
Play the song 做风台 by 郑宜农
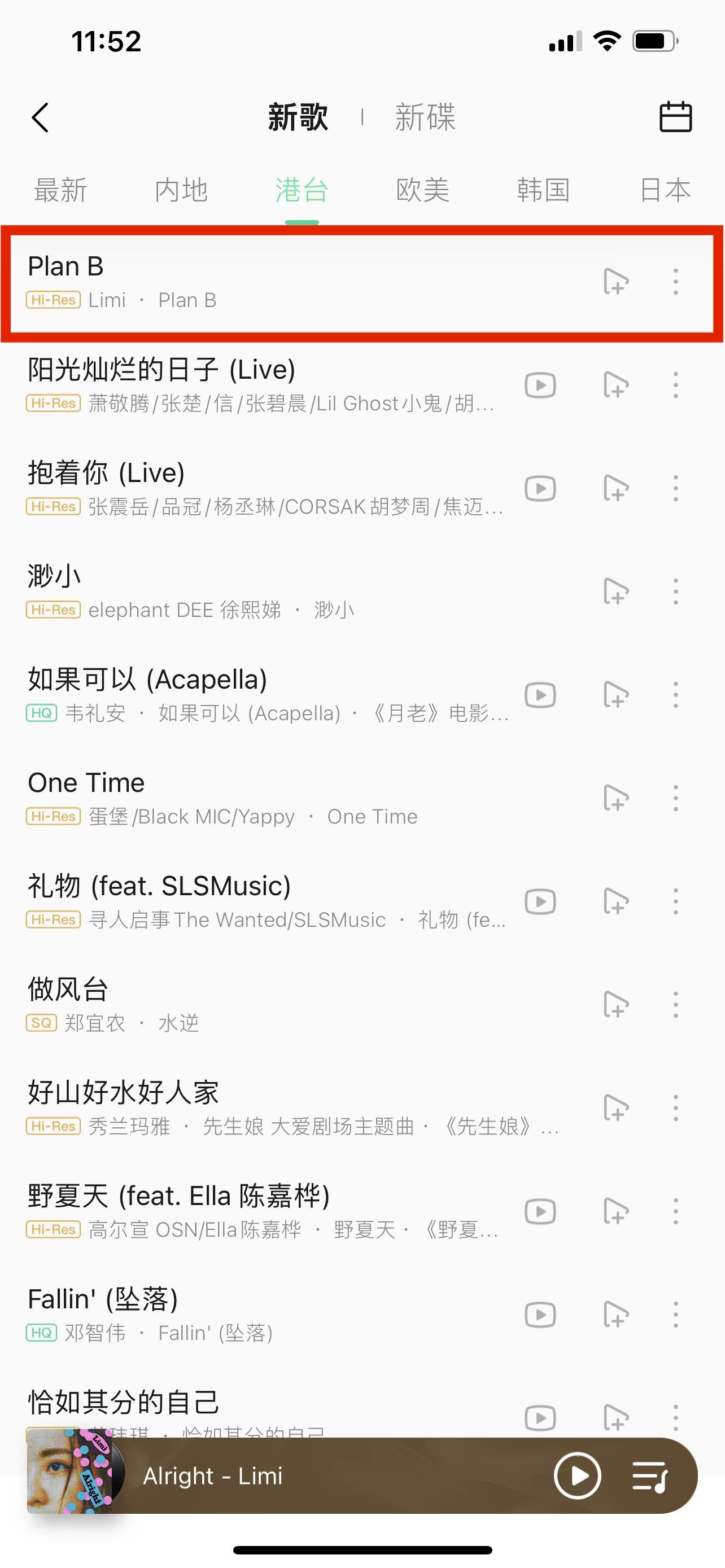[243, 1004]
